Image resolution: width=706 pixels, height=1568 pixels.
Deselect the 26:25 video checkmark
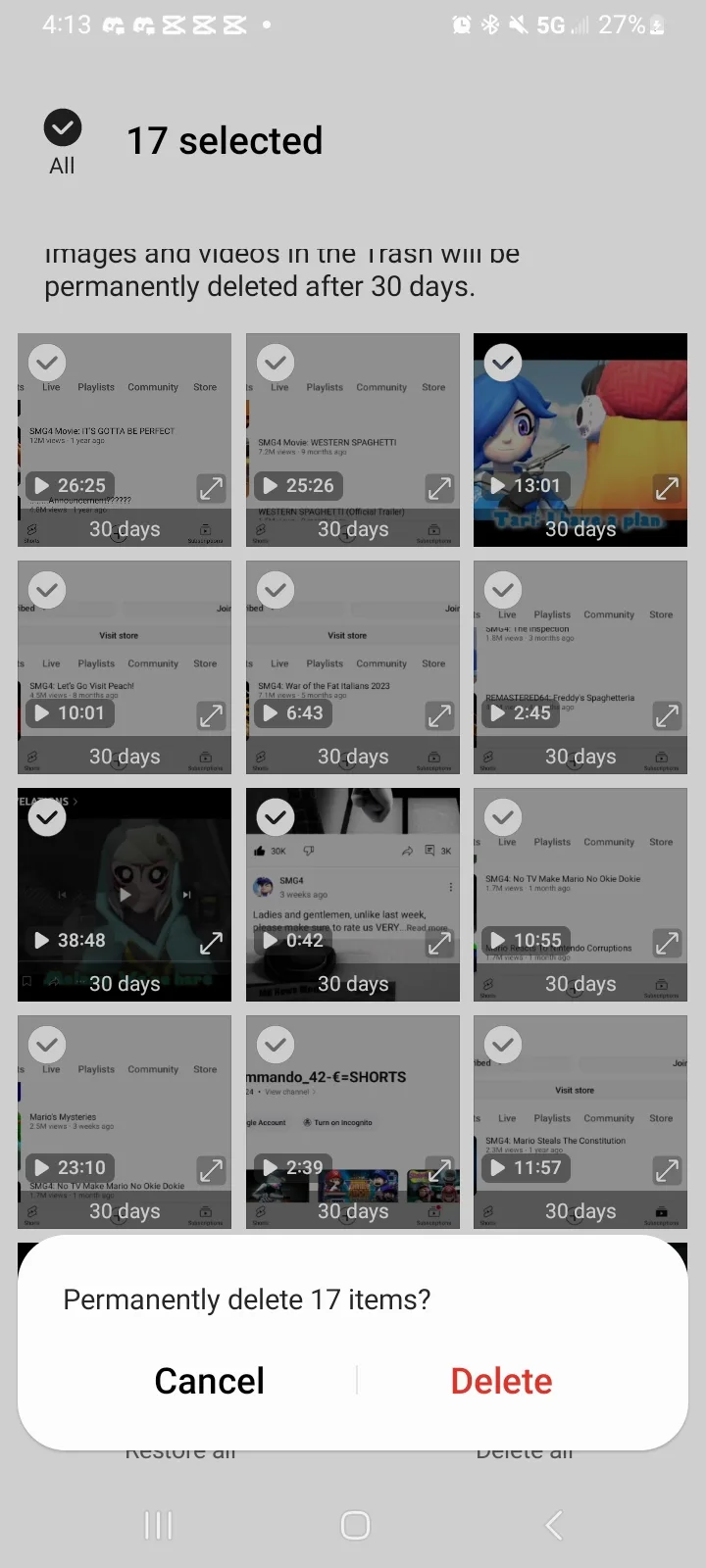(47, 363)
